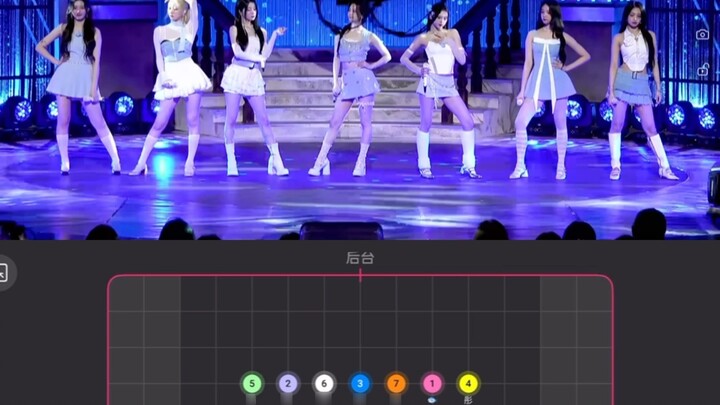720x405 pixels.
Task: Select white dancer marker 6
Action: coord(324,383)
